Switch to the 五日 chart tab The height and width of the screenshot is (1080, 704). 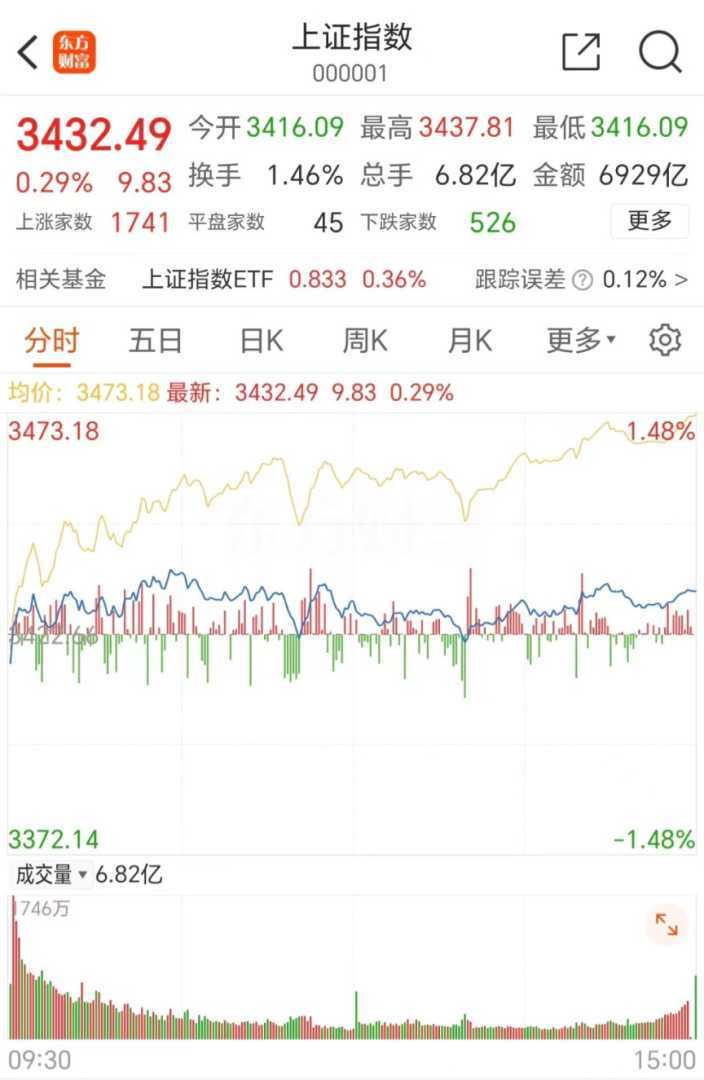click(x=155, y=341)
